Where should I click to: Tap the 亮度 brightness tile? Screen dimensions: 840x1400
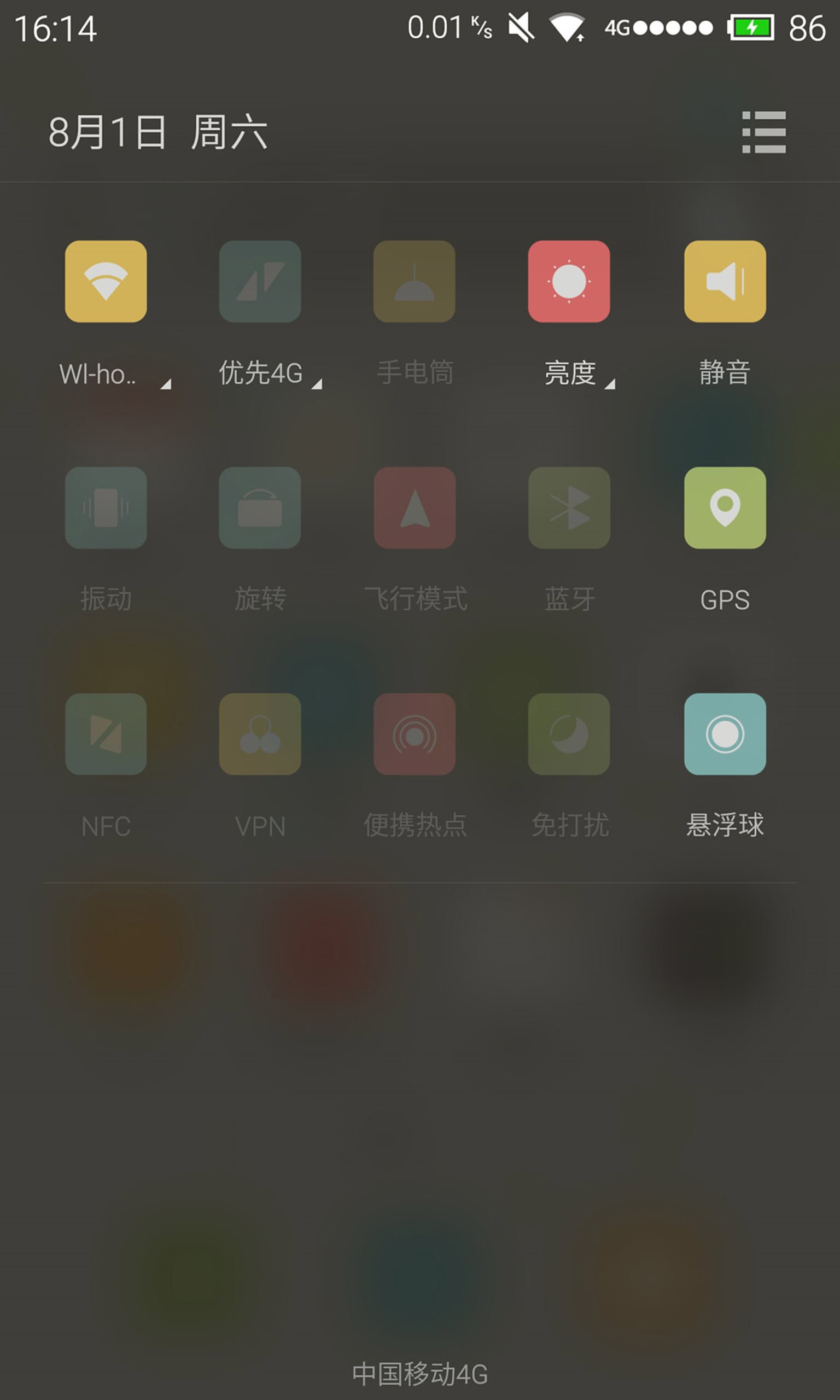569,281
